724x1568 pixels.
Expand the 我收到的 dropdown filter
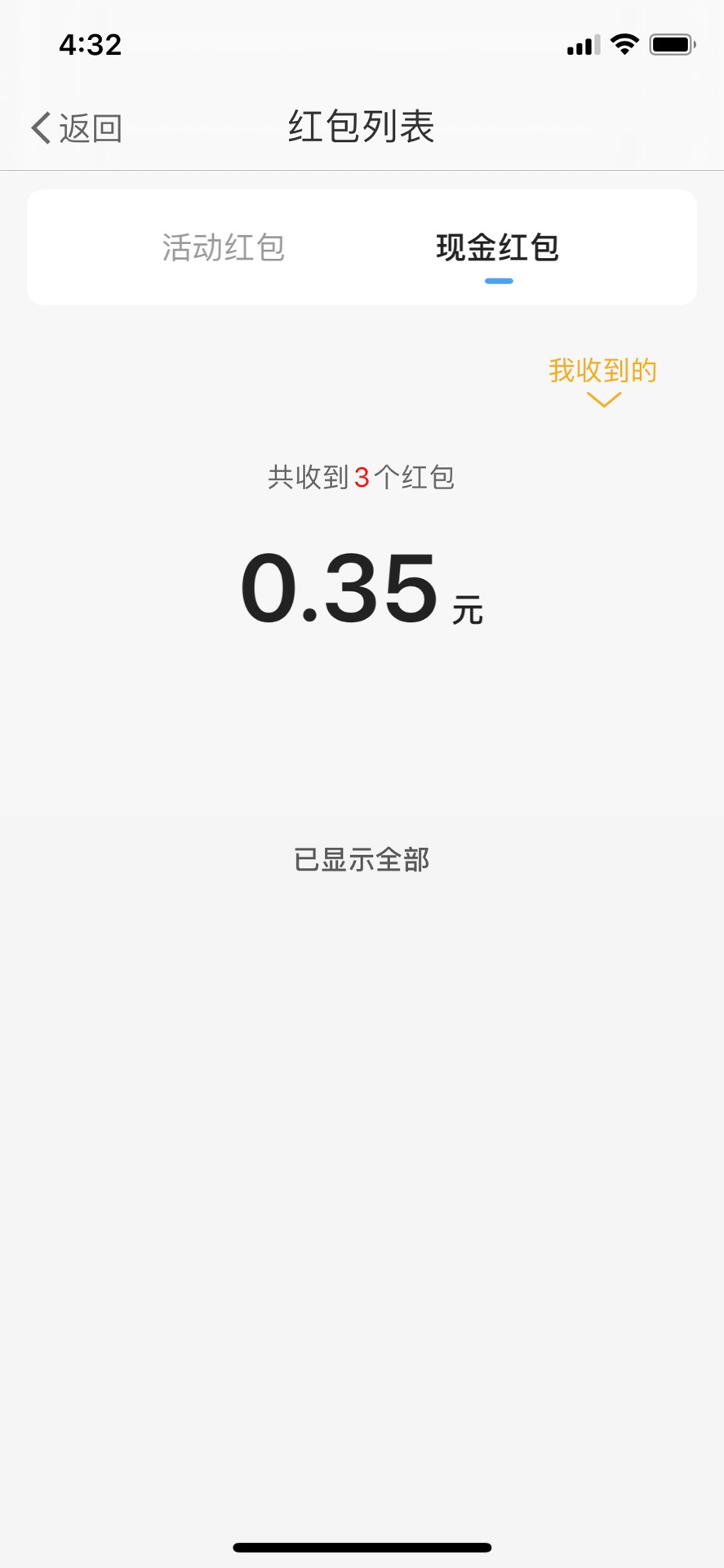(x=603, y=381)
